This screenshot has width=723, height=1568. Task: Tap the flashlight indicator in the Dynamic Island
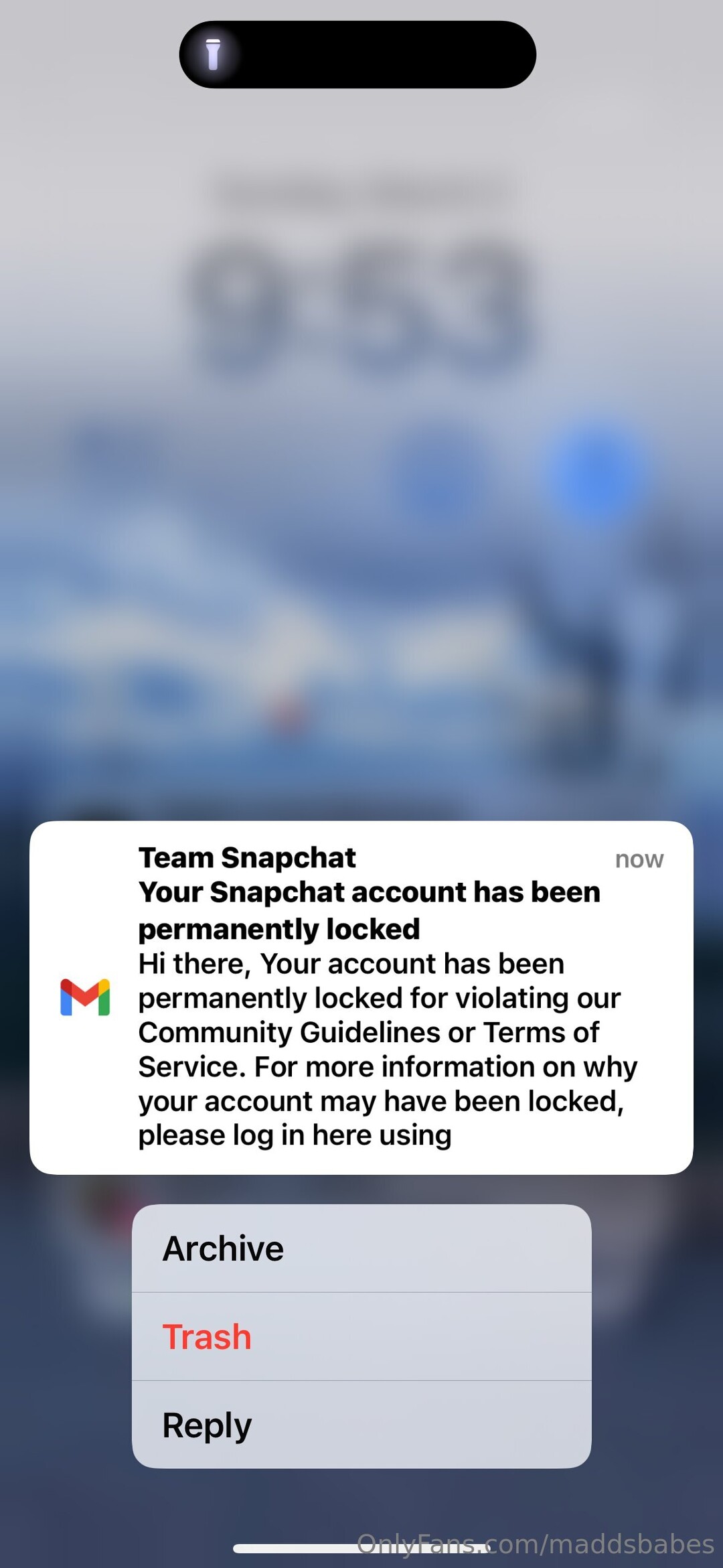(214, 55)
